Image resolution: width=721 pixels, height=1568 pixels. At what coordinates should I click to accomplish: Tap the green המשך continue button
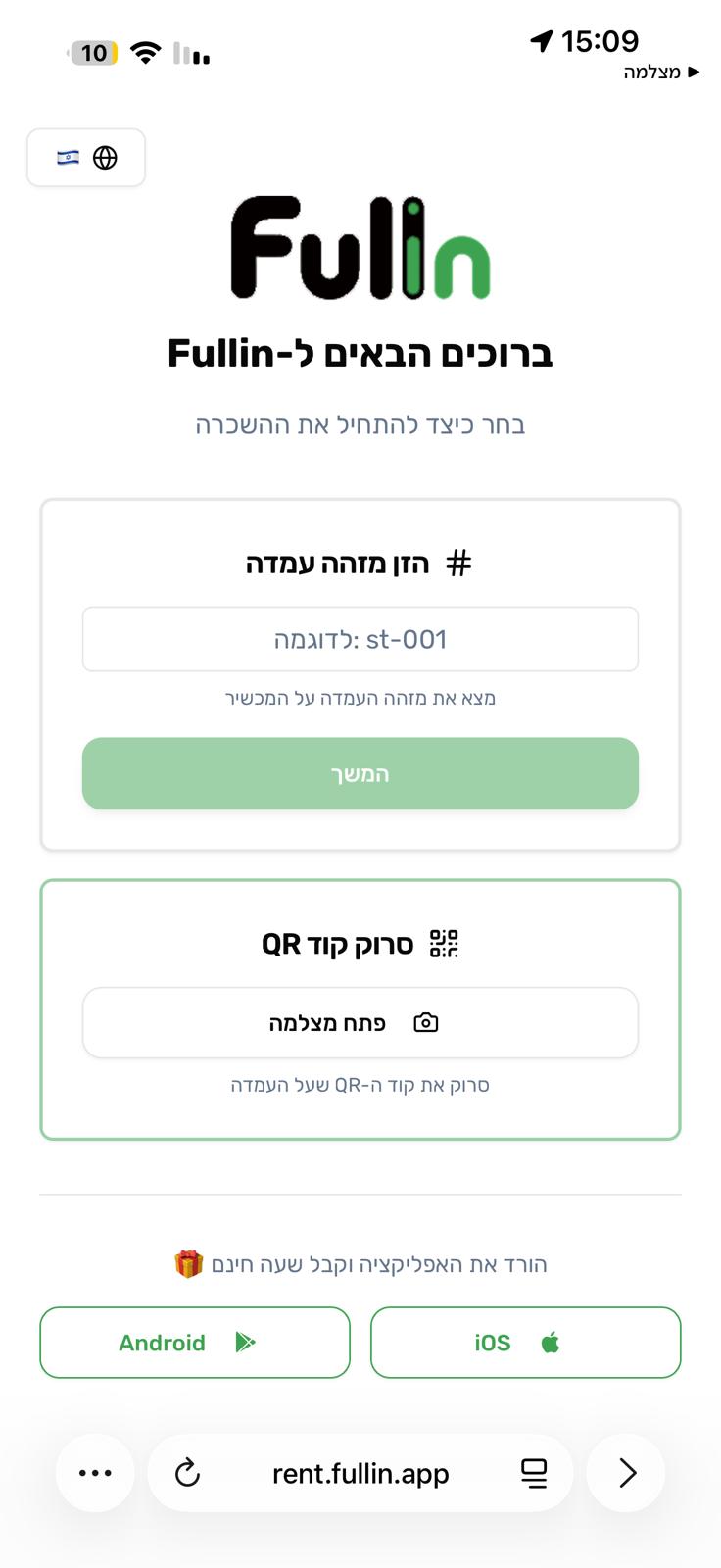coord(360,774)
